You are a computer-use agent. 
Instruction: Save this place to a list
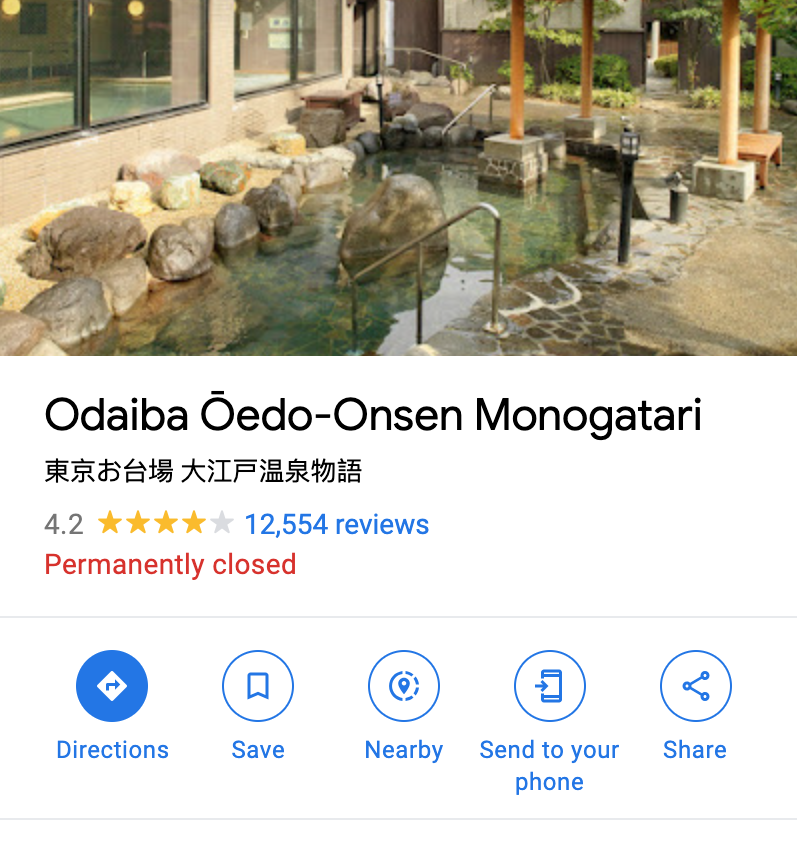pyautogui.click(x=258, y=686)
